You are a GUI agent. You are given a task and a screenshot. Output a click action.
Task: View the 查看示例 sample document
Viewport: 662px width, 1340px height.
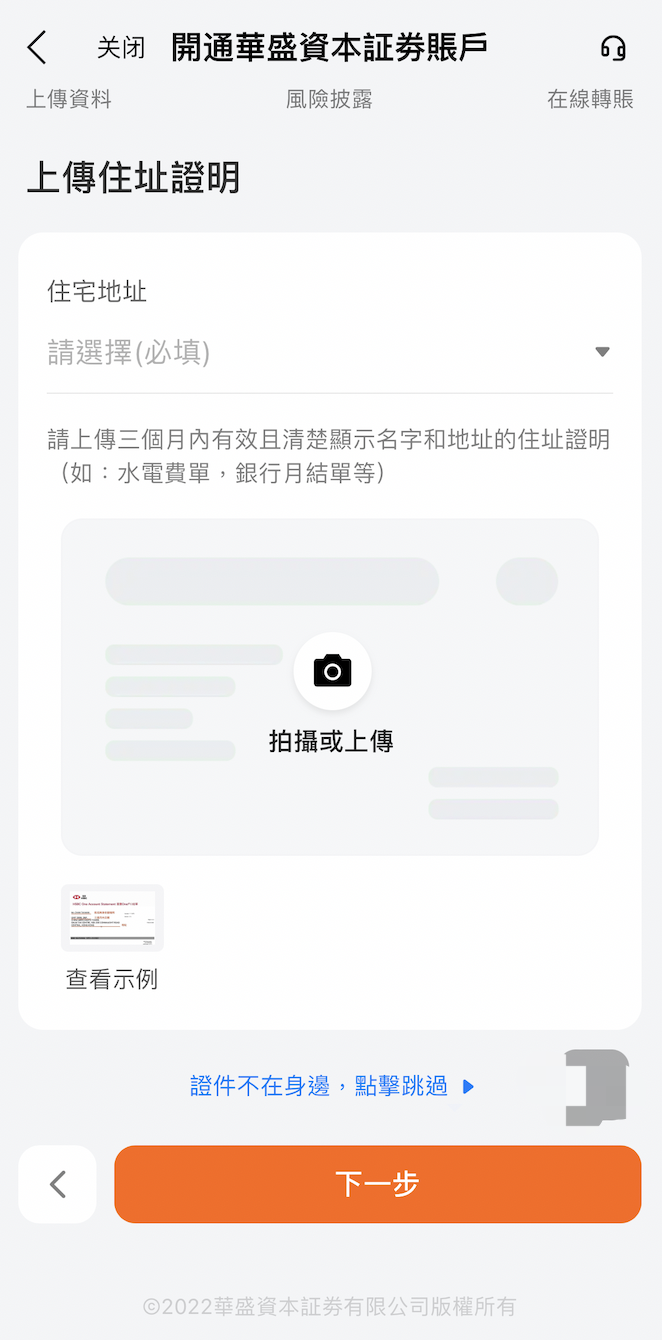tap(112, 918)
